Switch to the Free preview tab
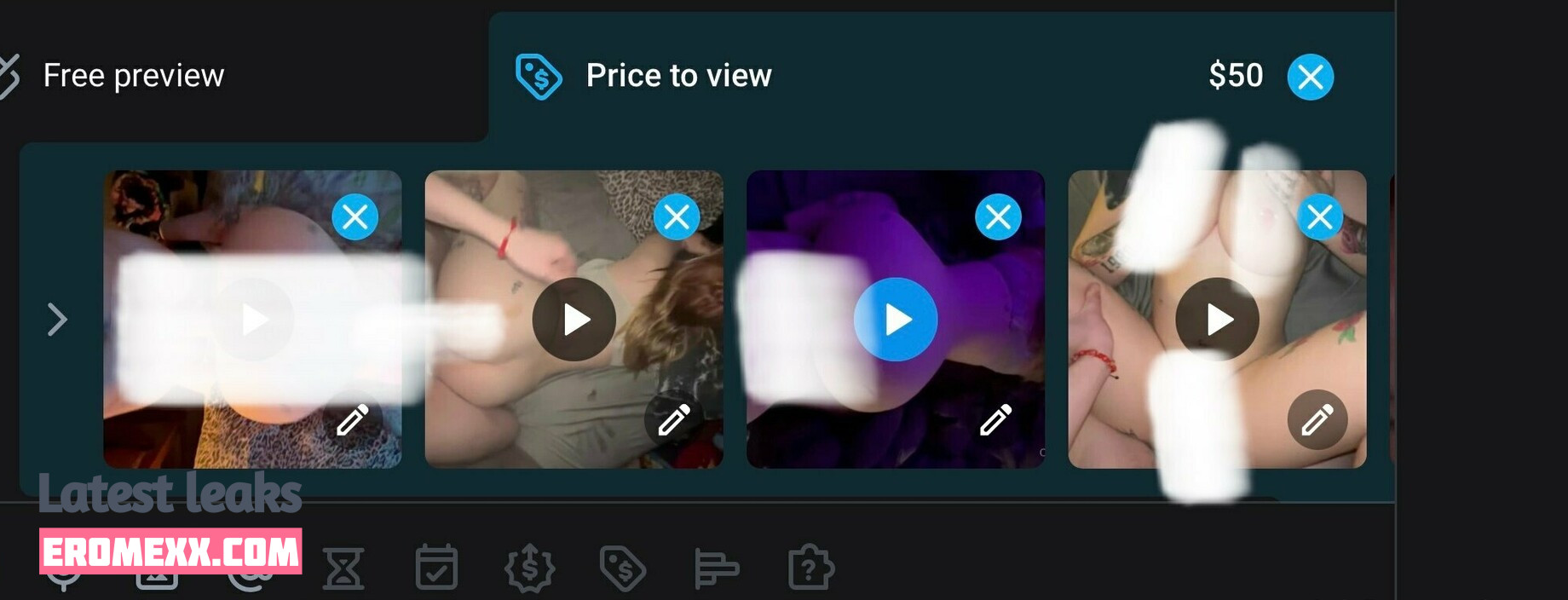Screen dimensions: 1568x600 (133, 76)
